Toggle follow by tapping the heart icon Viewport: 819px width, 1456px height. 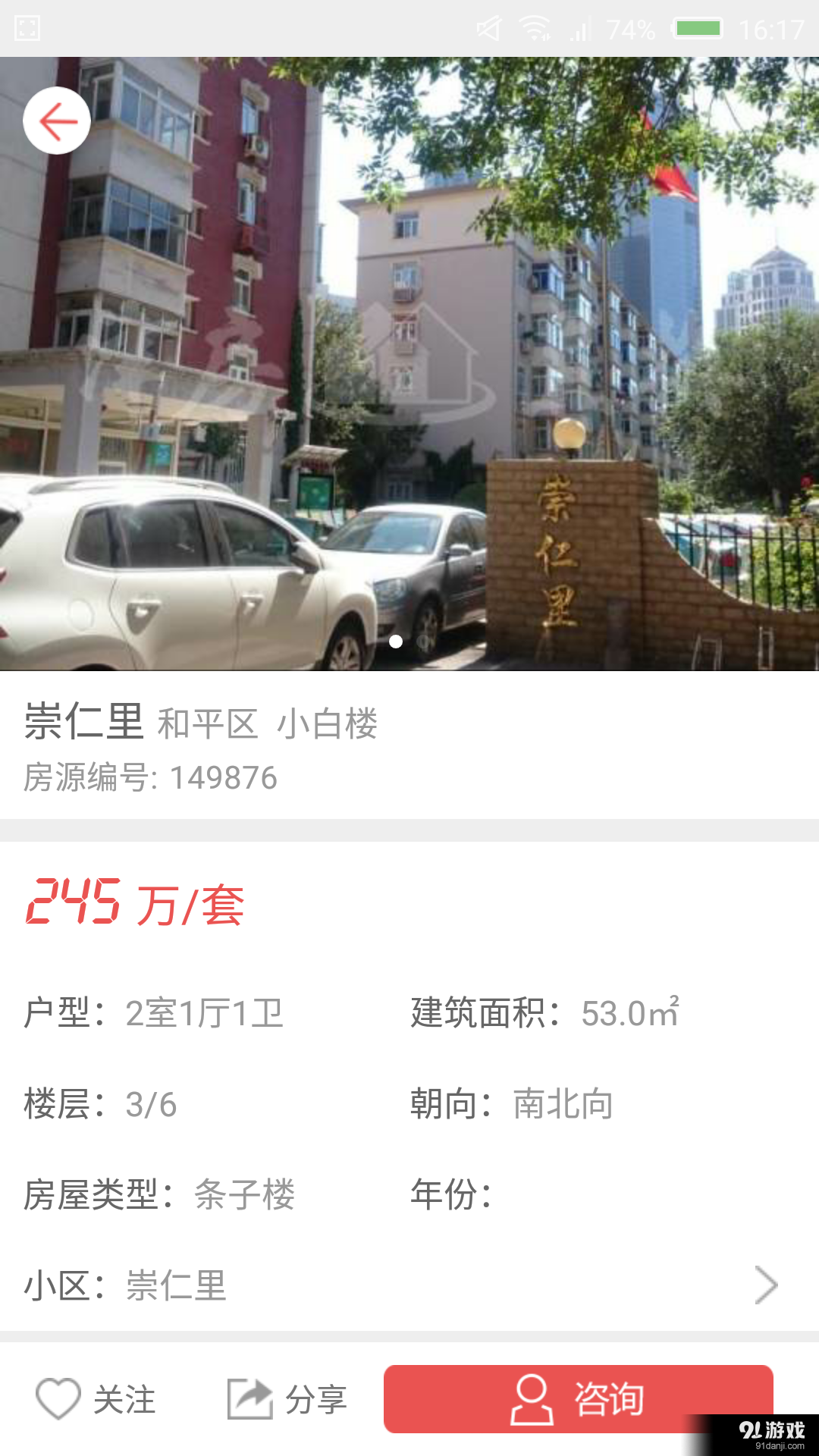coord(59,1399)
